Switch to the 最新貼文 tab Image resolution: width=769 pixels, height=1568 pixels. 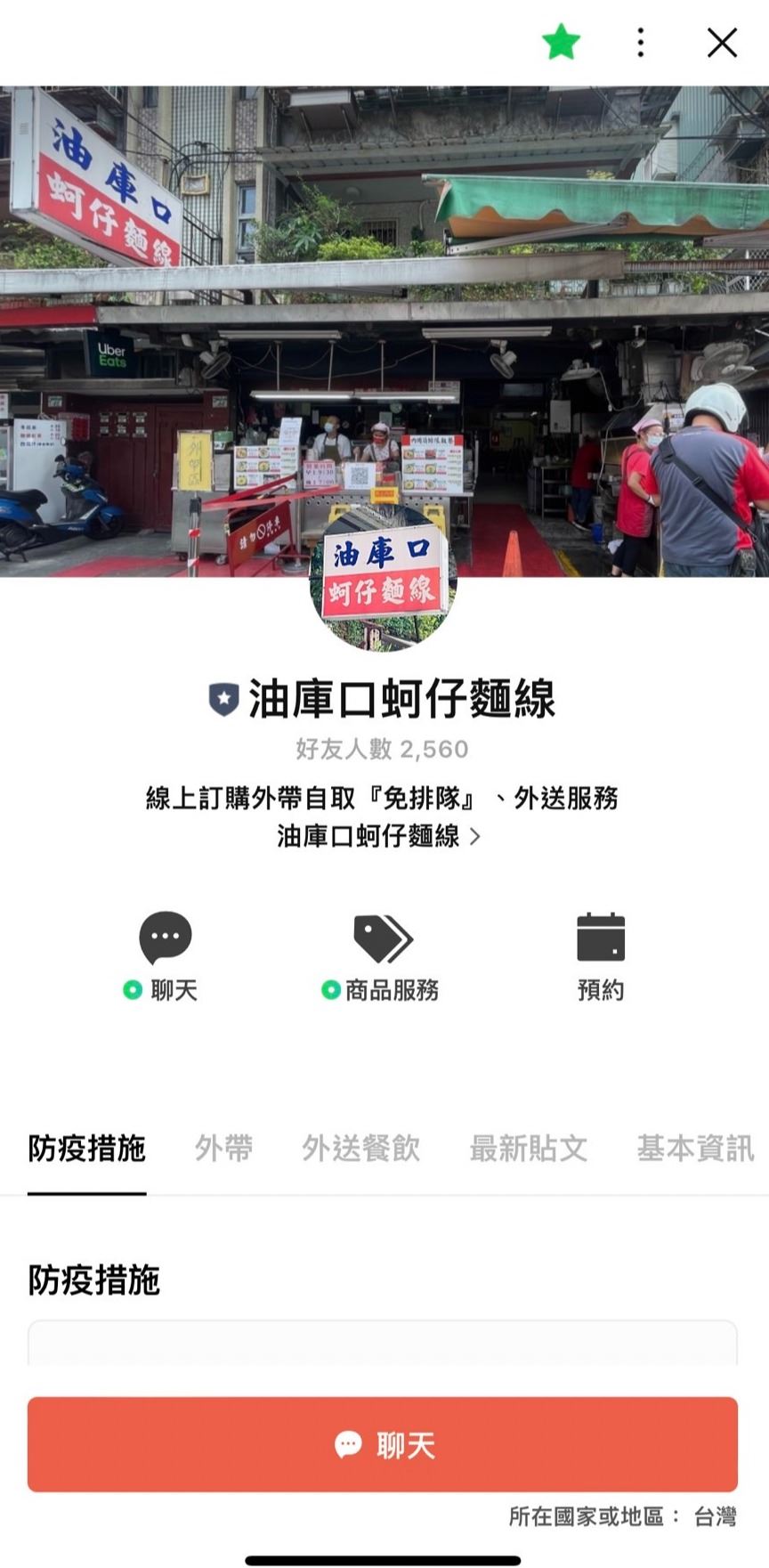coord(528,1149)
